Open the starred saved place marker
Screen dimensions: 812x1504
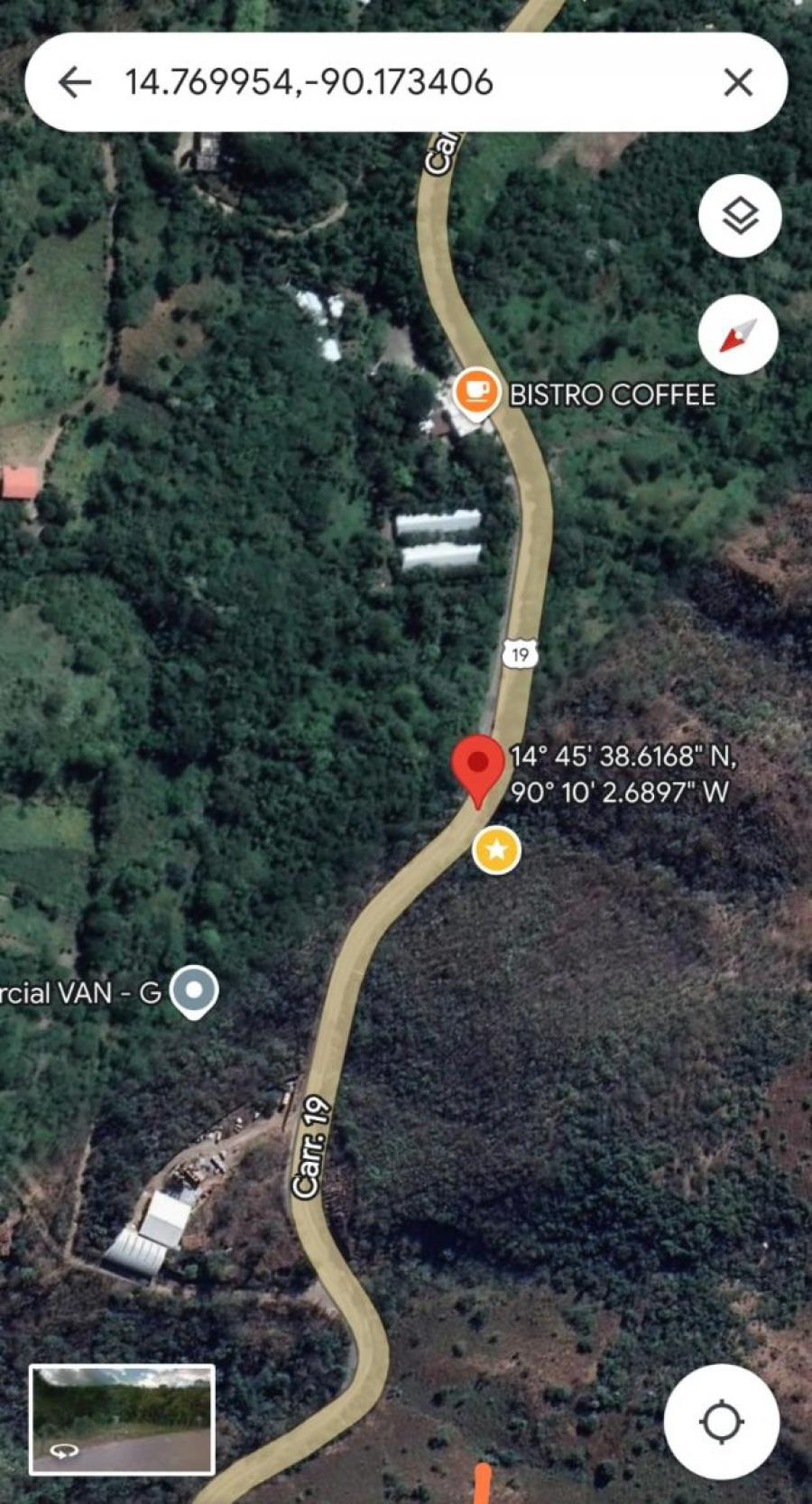496,849
